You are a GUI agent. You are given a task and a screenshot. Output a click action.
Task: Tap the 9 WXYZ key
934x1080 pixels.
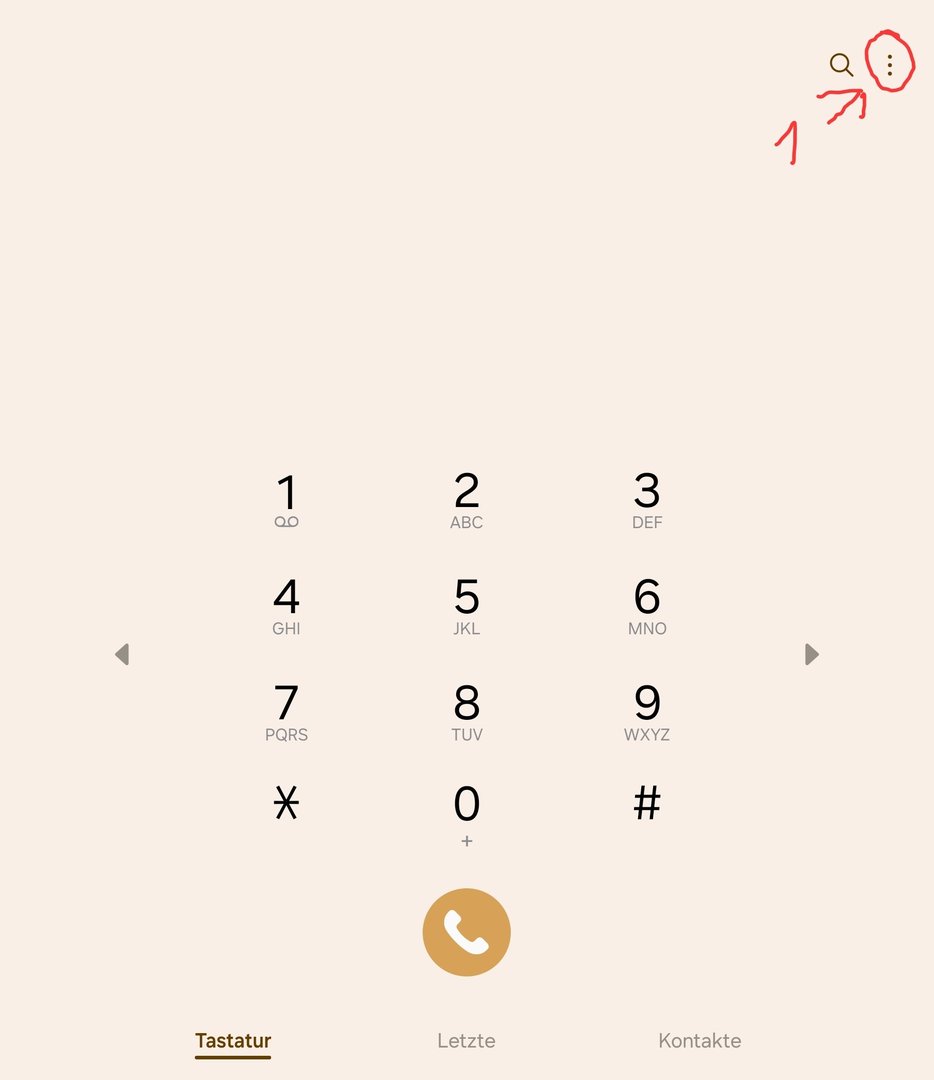(x=647, y=712)
